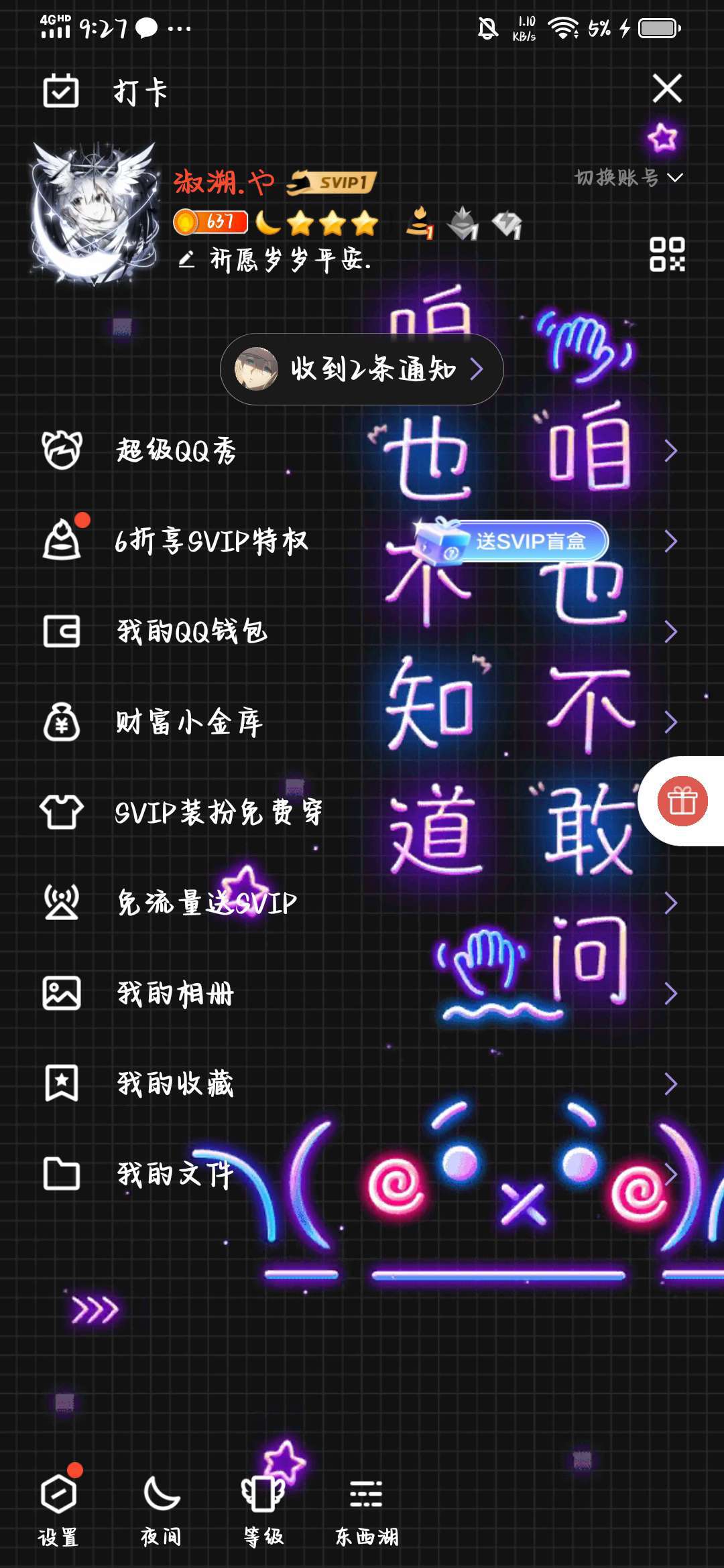The image size is (724, 1568).
Task: View the 收到2条通知 notifications
Action: 362,369
